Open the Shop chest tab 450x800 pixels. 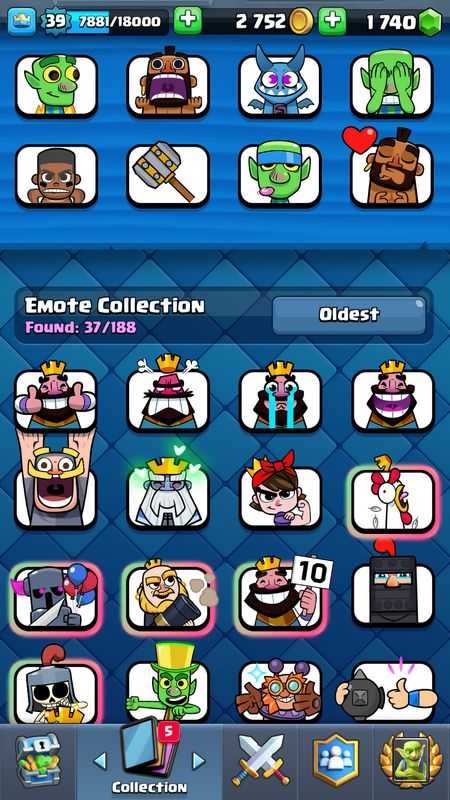(36, 761)
